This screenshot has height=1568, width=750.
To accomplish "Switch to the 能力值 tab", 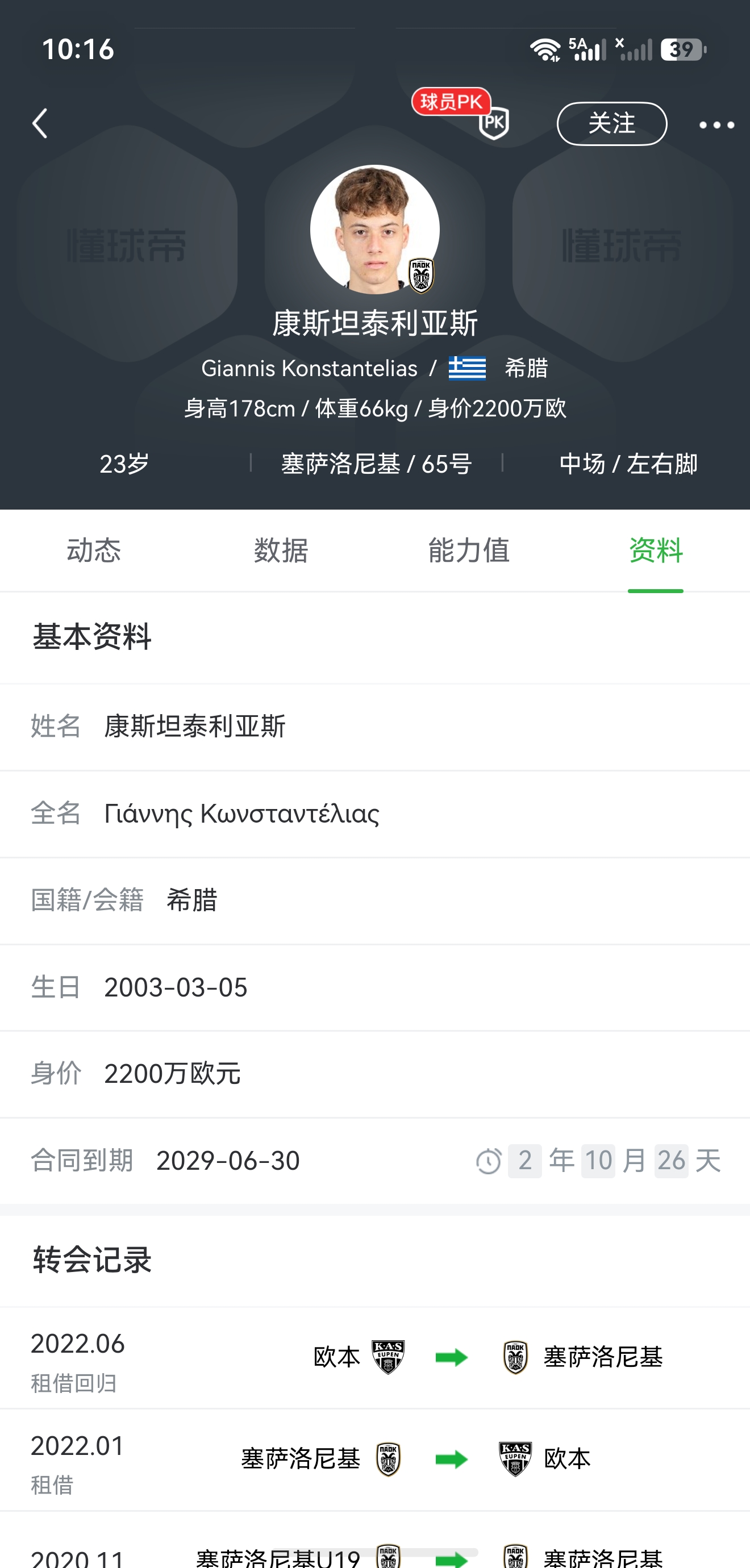I will [469, 551].
